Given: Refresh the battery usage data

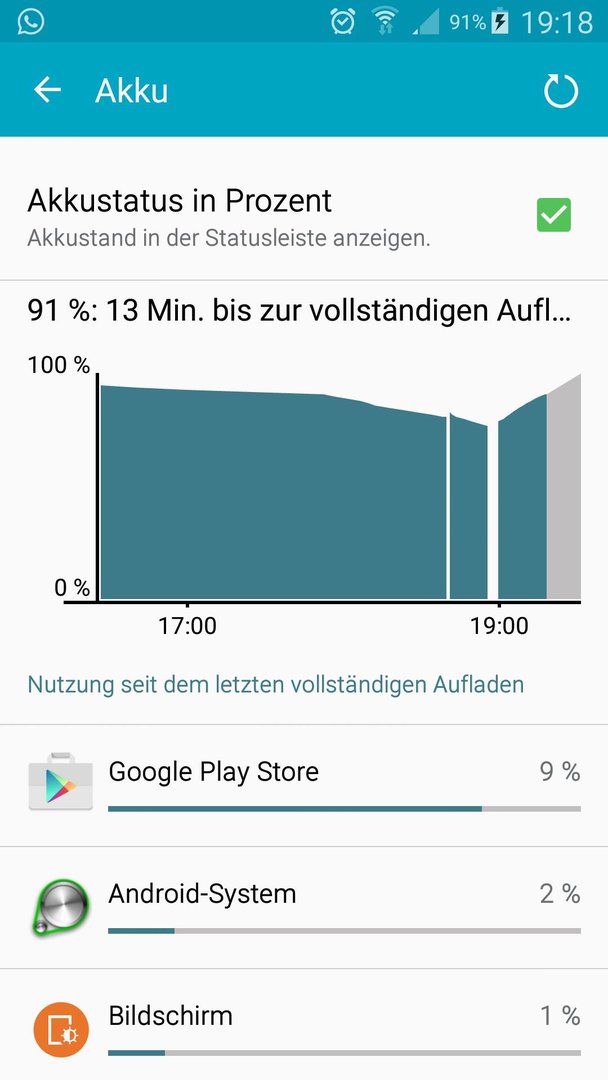Looking at the screenshot, I should click(560, 91).
